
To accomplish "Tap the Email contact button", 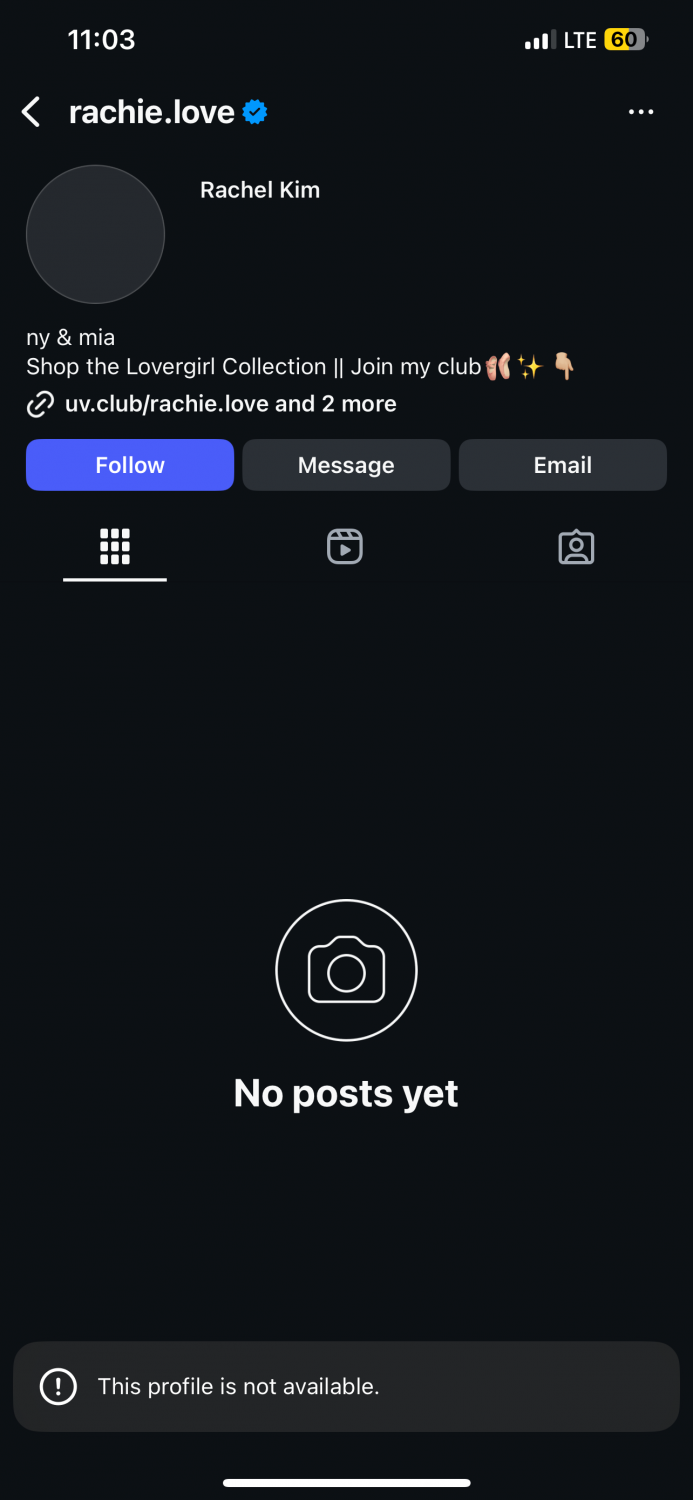I will (x=562, y=465).
